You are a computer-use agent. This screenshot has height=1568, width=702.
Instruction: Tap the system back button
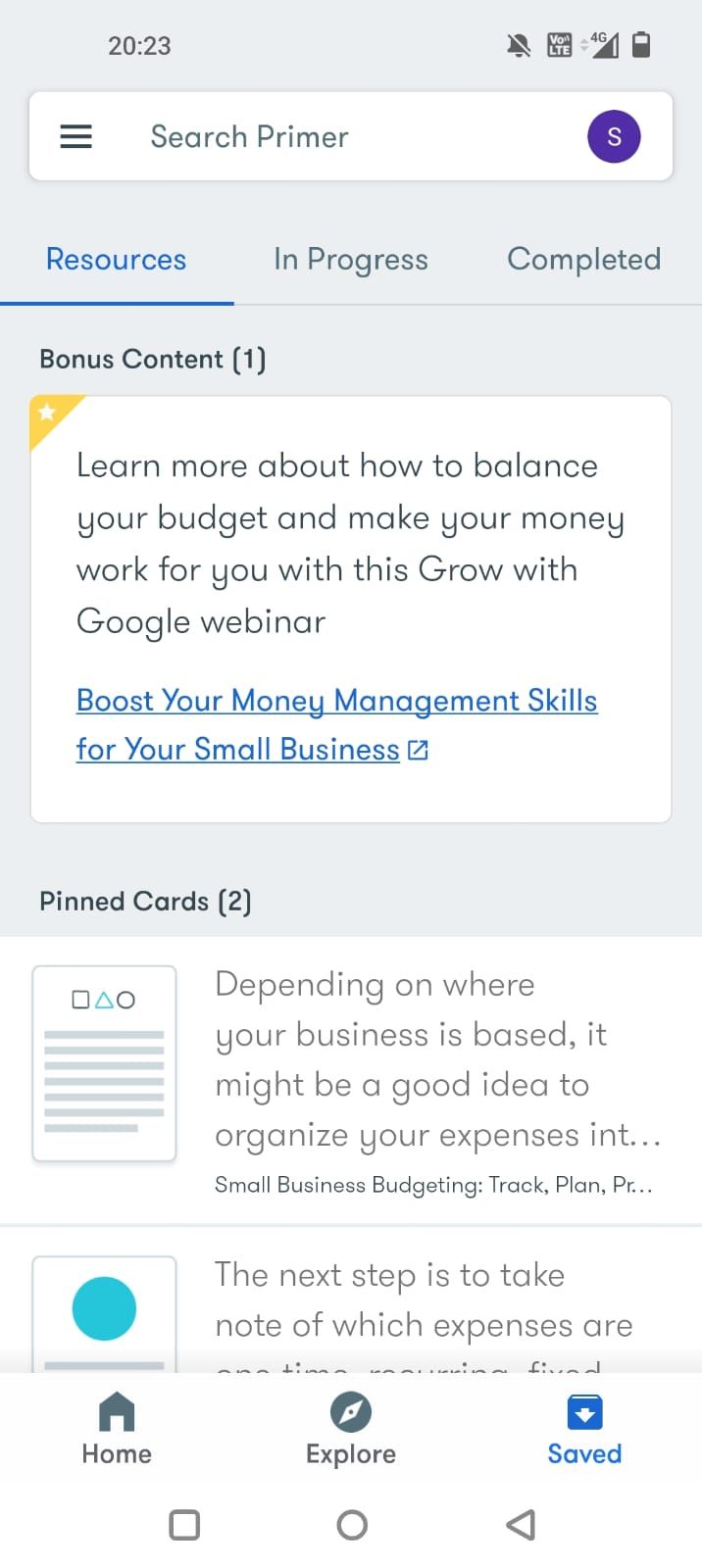[x=521, y=1525]
